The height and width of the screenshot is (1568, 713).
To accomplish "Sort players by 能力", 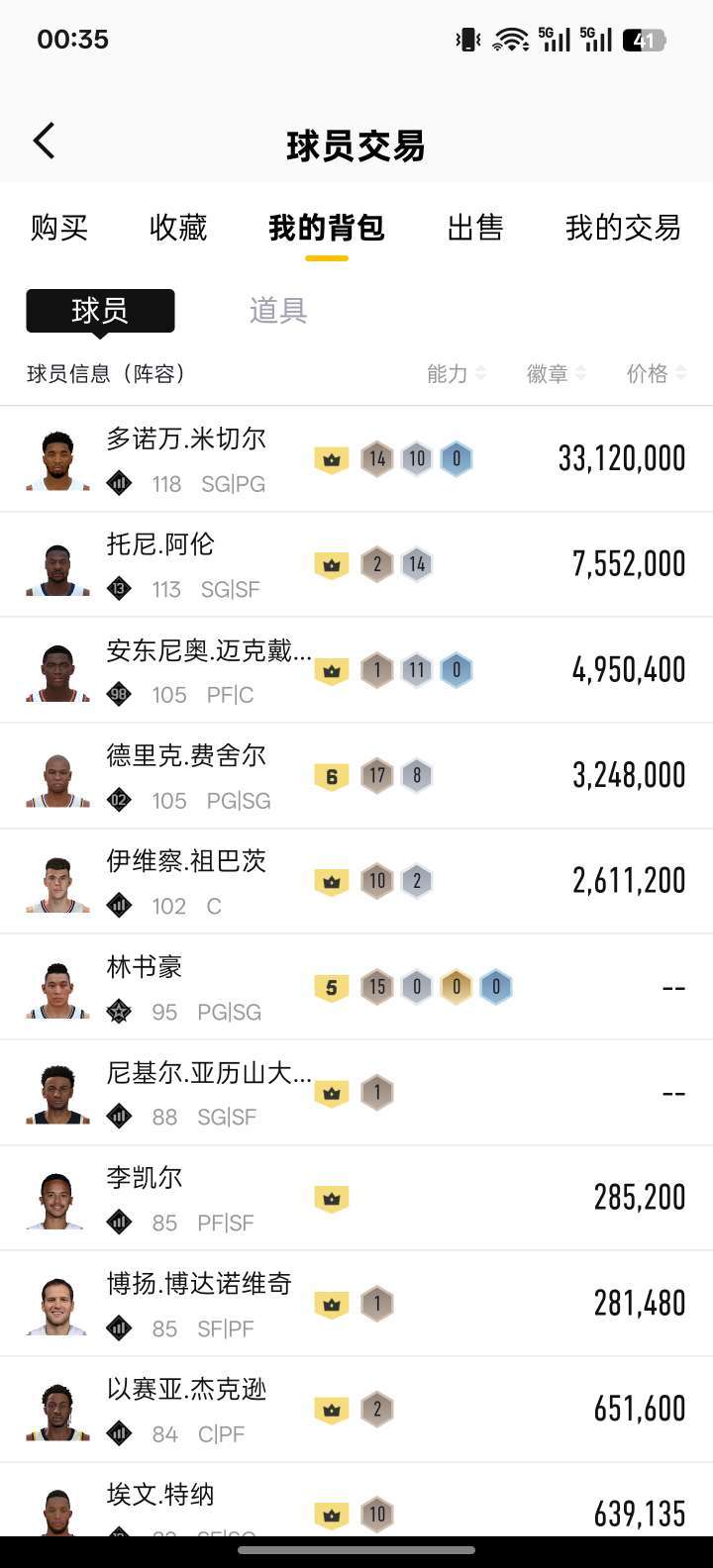I will [456, 373].
